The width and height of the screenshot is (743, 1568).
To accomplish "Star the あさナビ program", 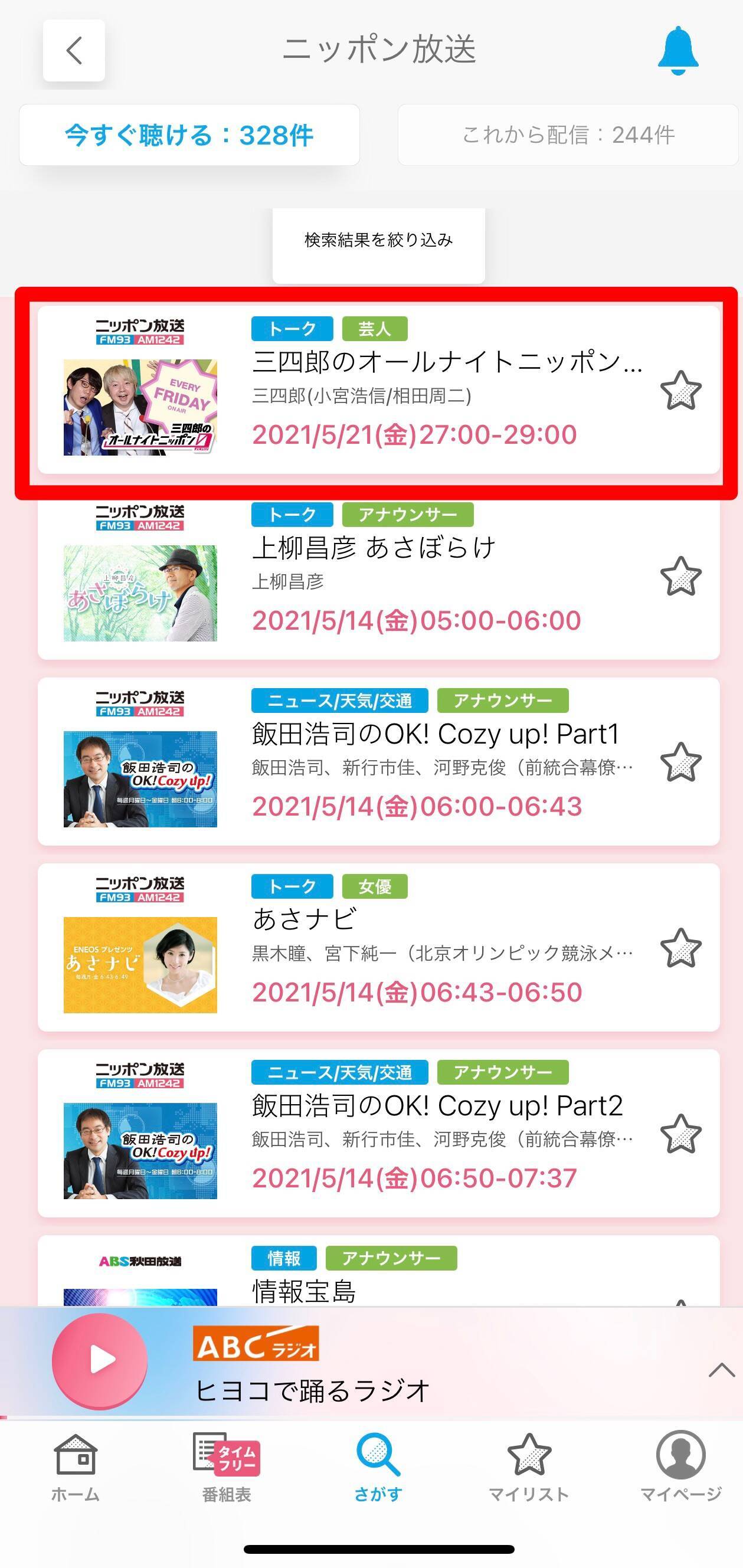I will (680, 948).
